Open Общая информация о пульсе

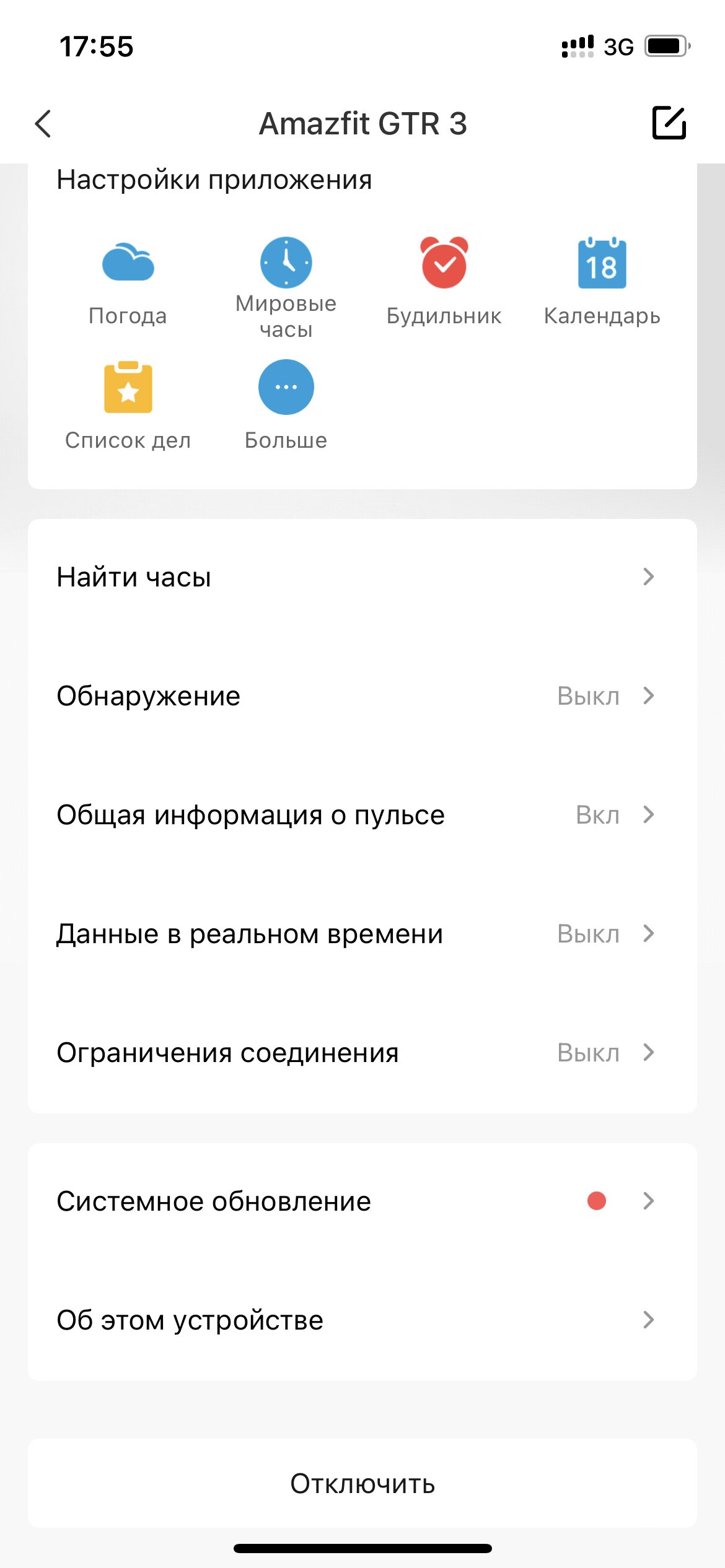click(362, 815)
